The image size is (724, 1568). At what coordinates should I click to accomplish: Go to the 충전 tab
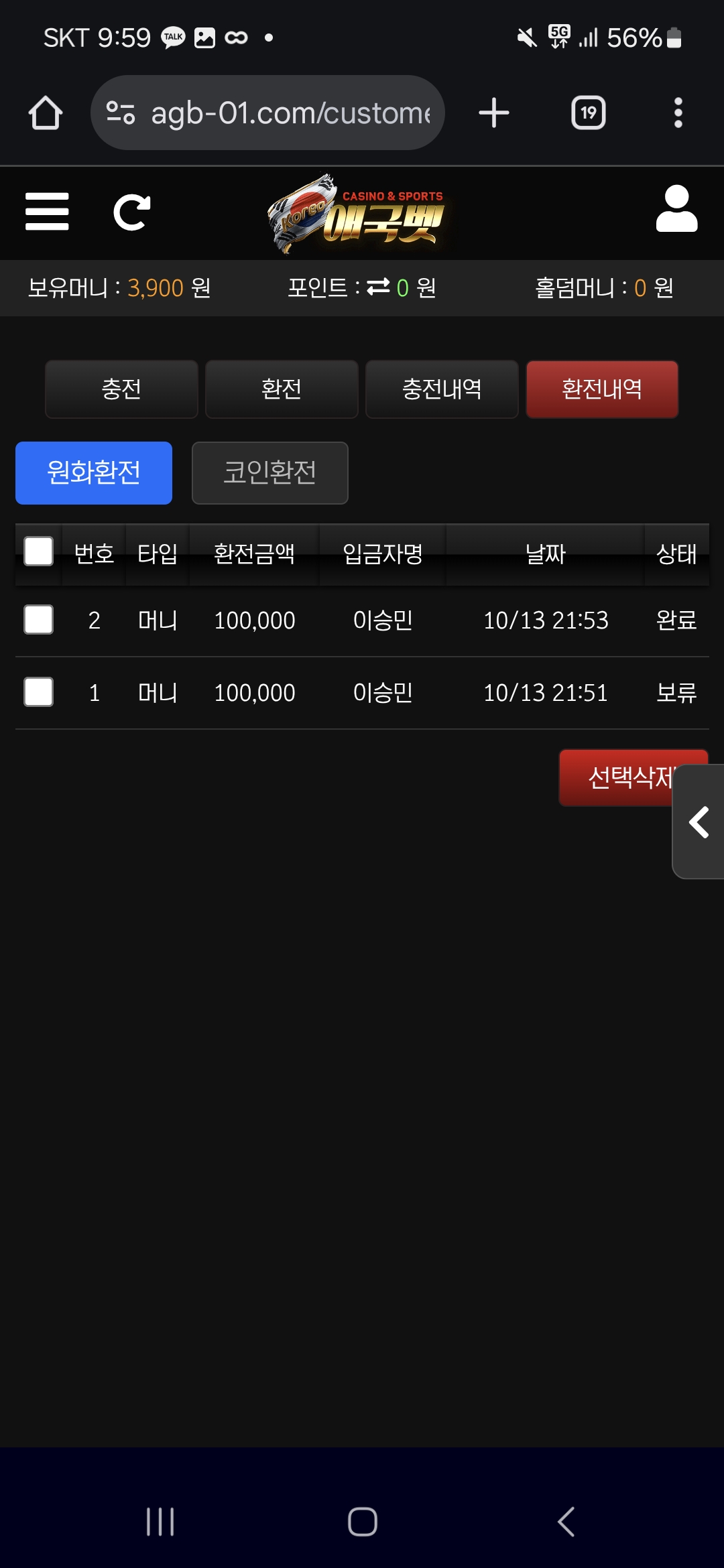pos(121,389)
